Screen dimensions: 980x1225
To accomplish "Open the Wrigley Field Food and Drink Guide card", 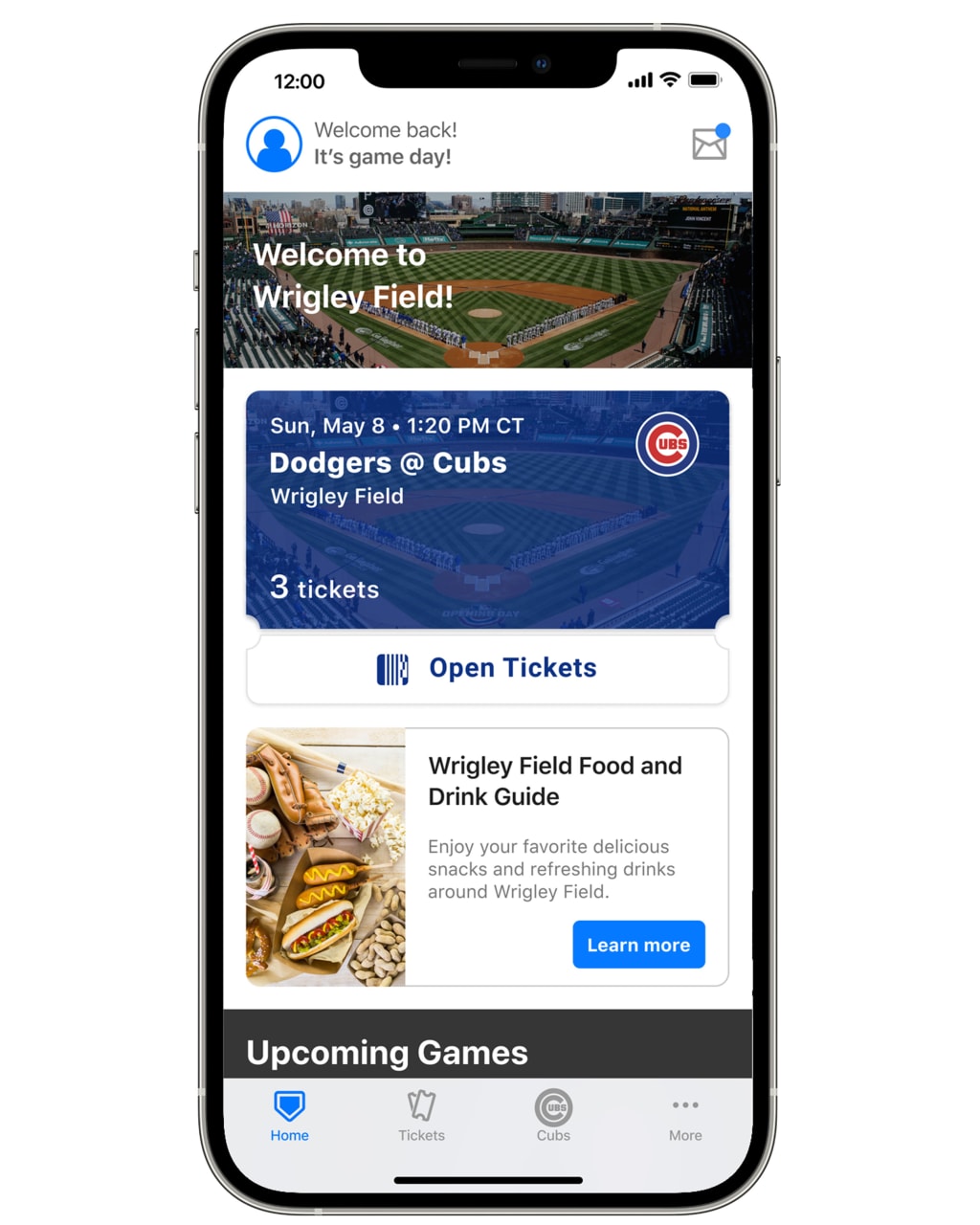I will (555, 781).
